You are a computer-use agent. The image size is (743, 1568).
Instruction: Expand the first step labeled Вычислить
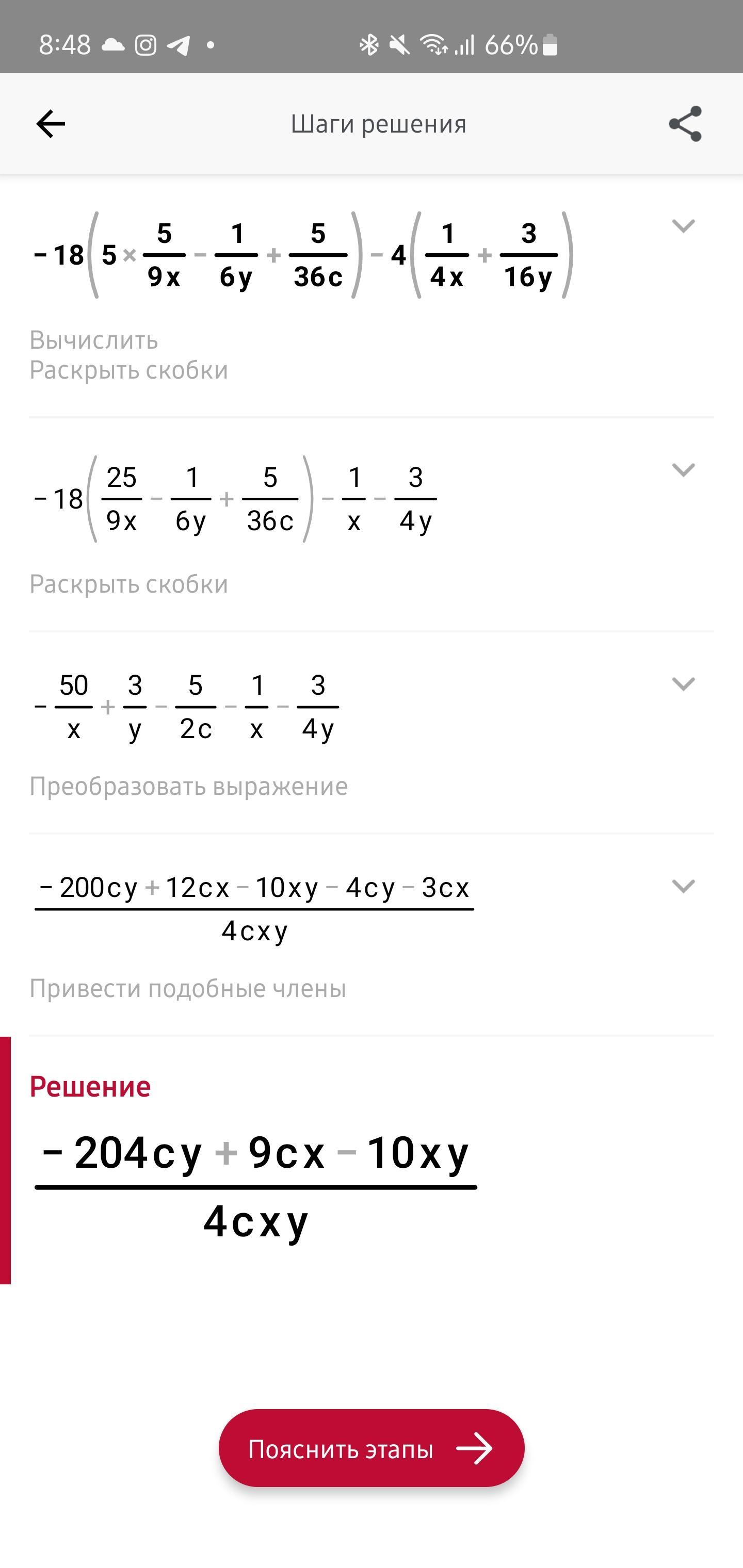coord(683,226)
